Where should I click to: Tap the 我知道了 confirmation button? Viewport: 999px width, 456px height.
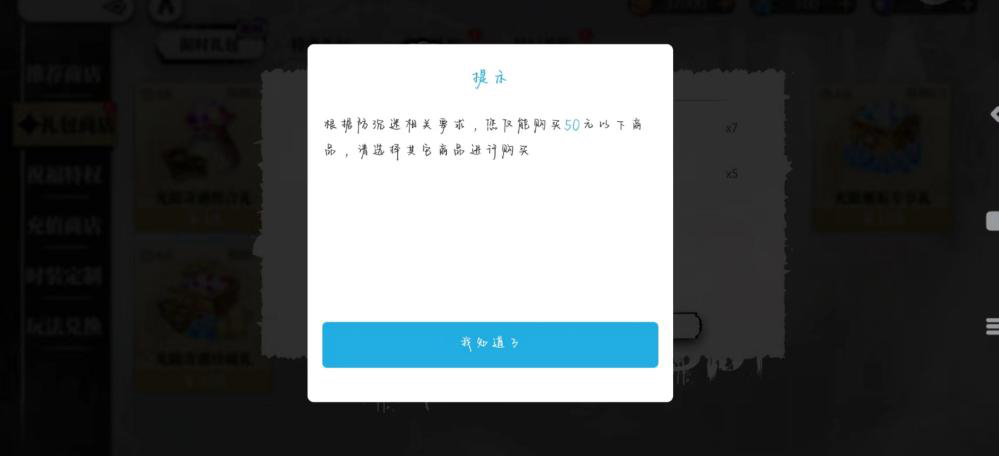coord(490,344)
